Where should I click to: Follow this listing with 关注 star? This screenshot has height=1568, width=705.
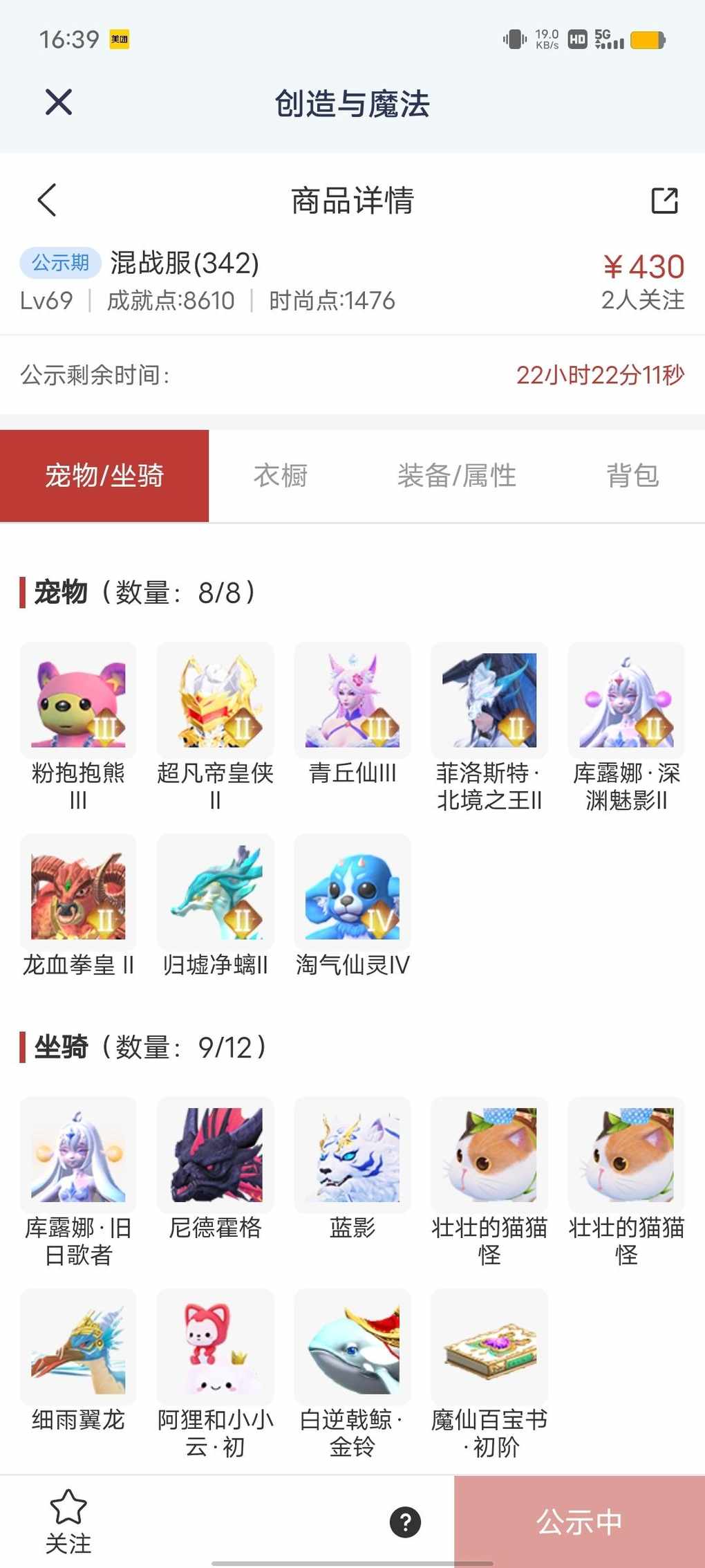click(x=68, y=1520)
